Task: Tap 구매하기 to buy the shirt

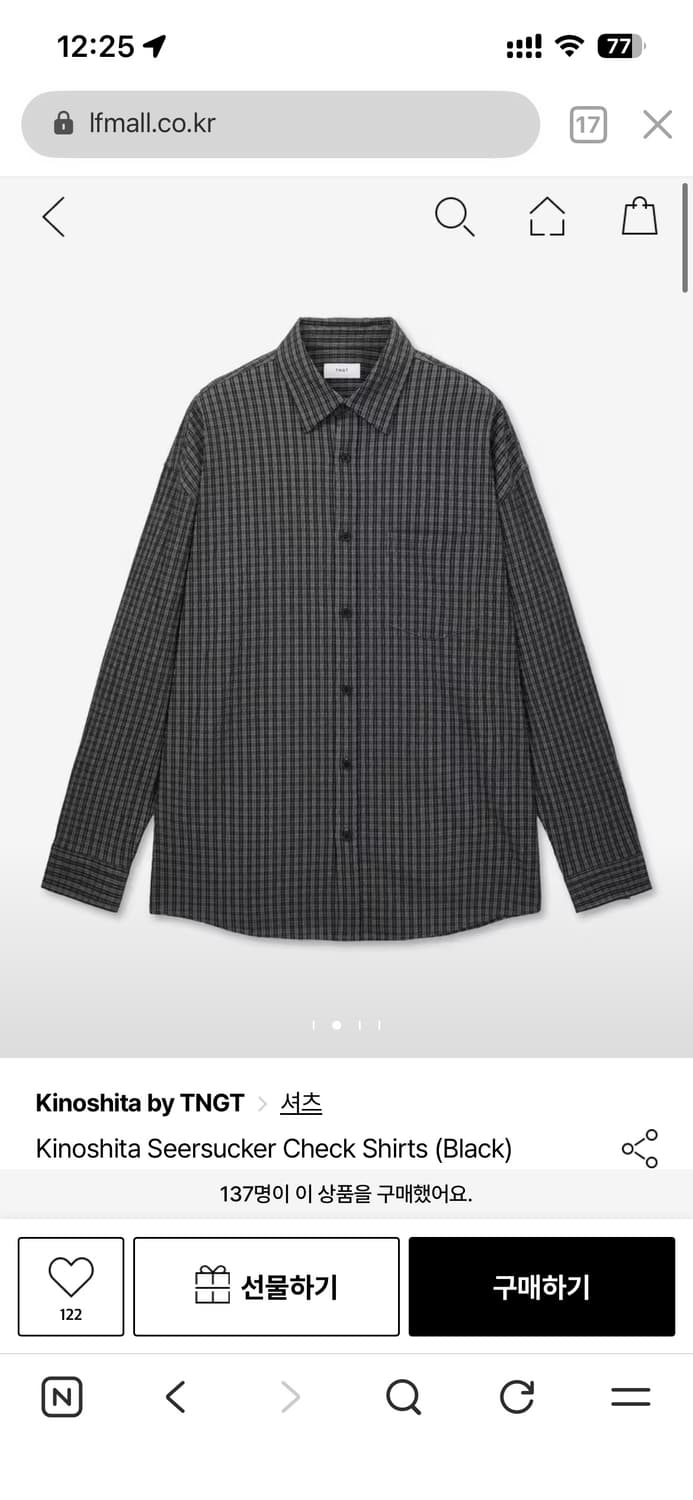Action: click(541, 1286)
